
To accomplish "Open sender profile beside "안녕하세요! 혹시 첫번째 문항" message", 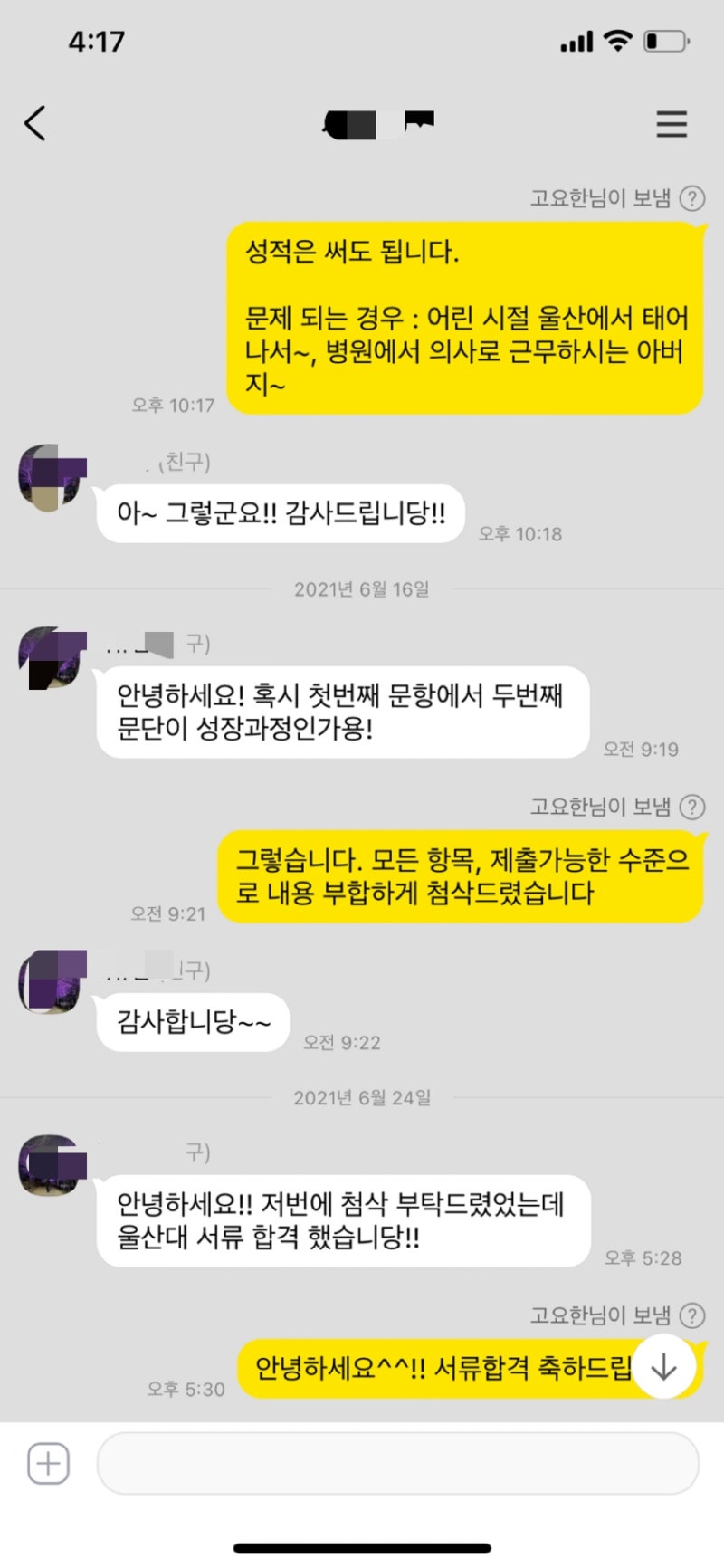I will (52, 658).
